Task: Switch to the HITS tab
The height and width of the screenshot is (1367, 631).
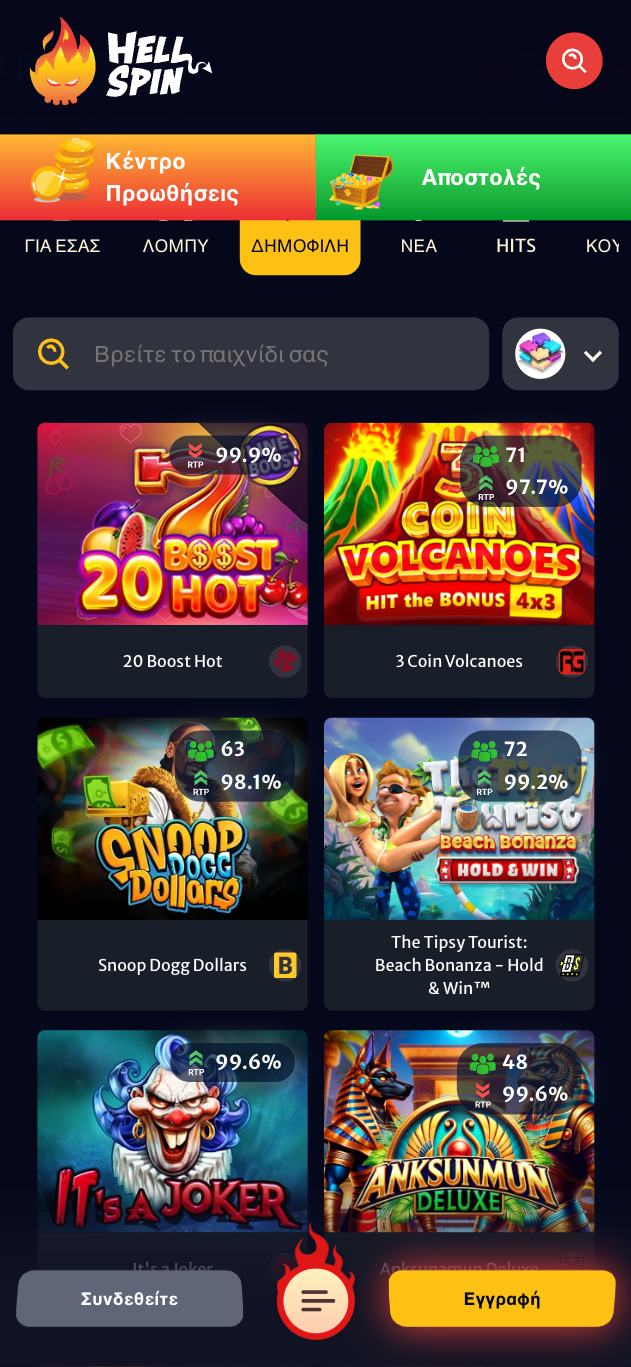Action: (516, 245)
